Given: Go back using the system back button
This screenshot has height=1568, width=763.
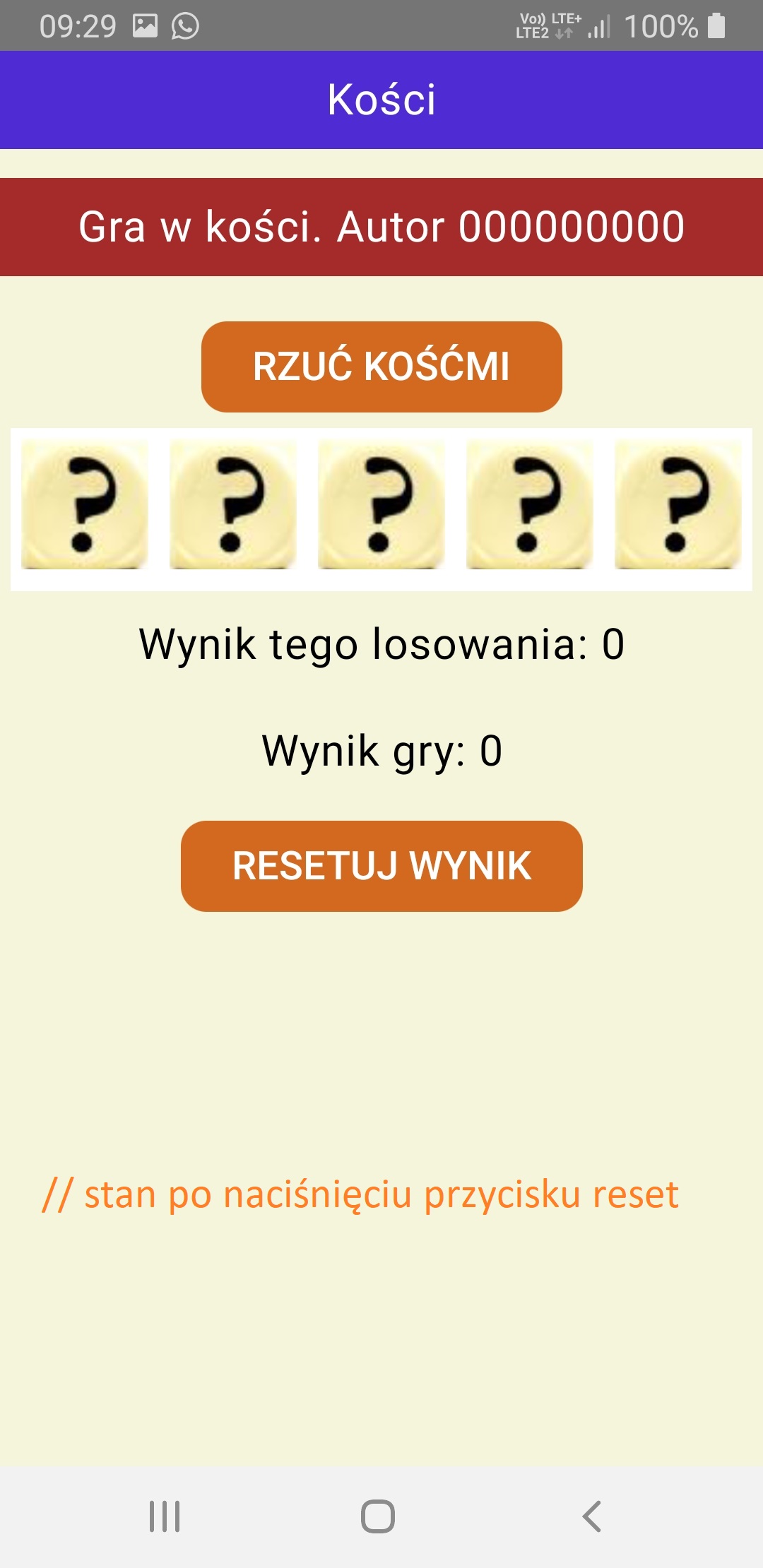Looking at the screenshot, I should coord(592,1516).
